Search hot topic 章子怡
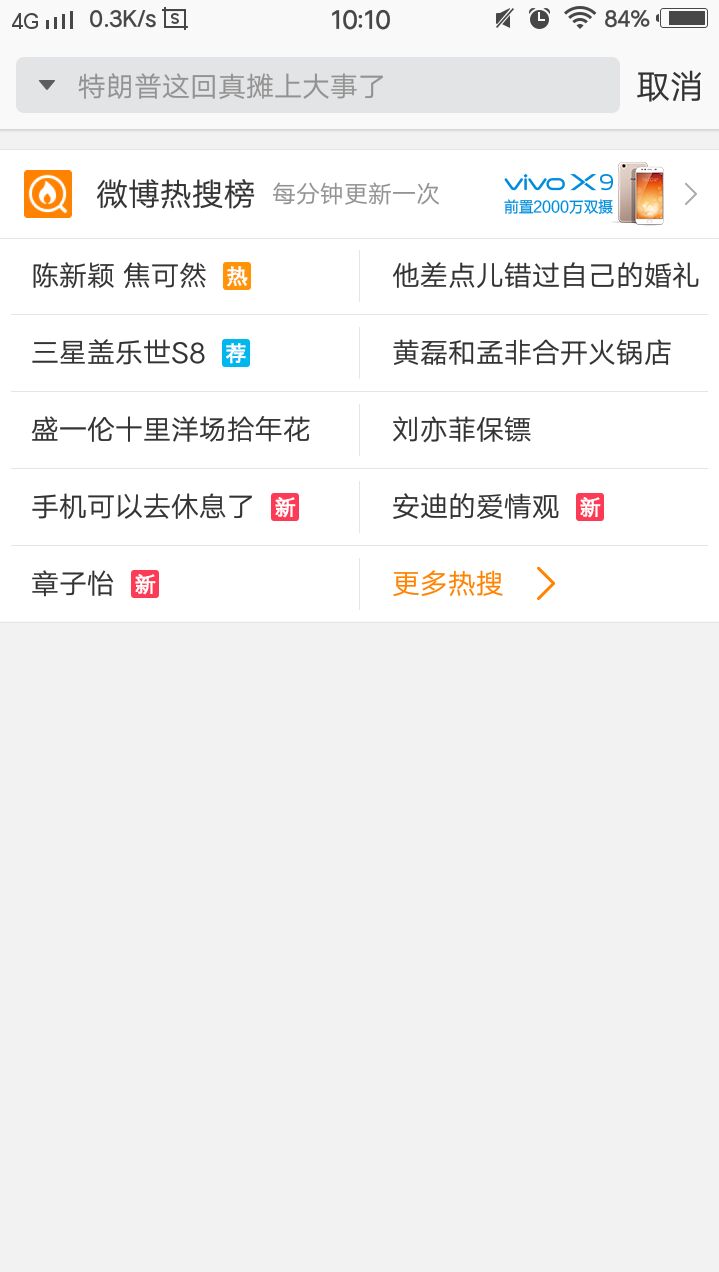The image size is (719, 1272). pos(73,584)
